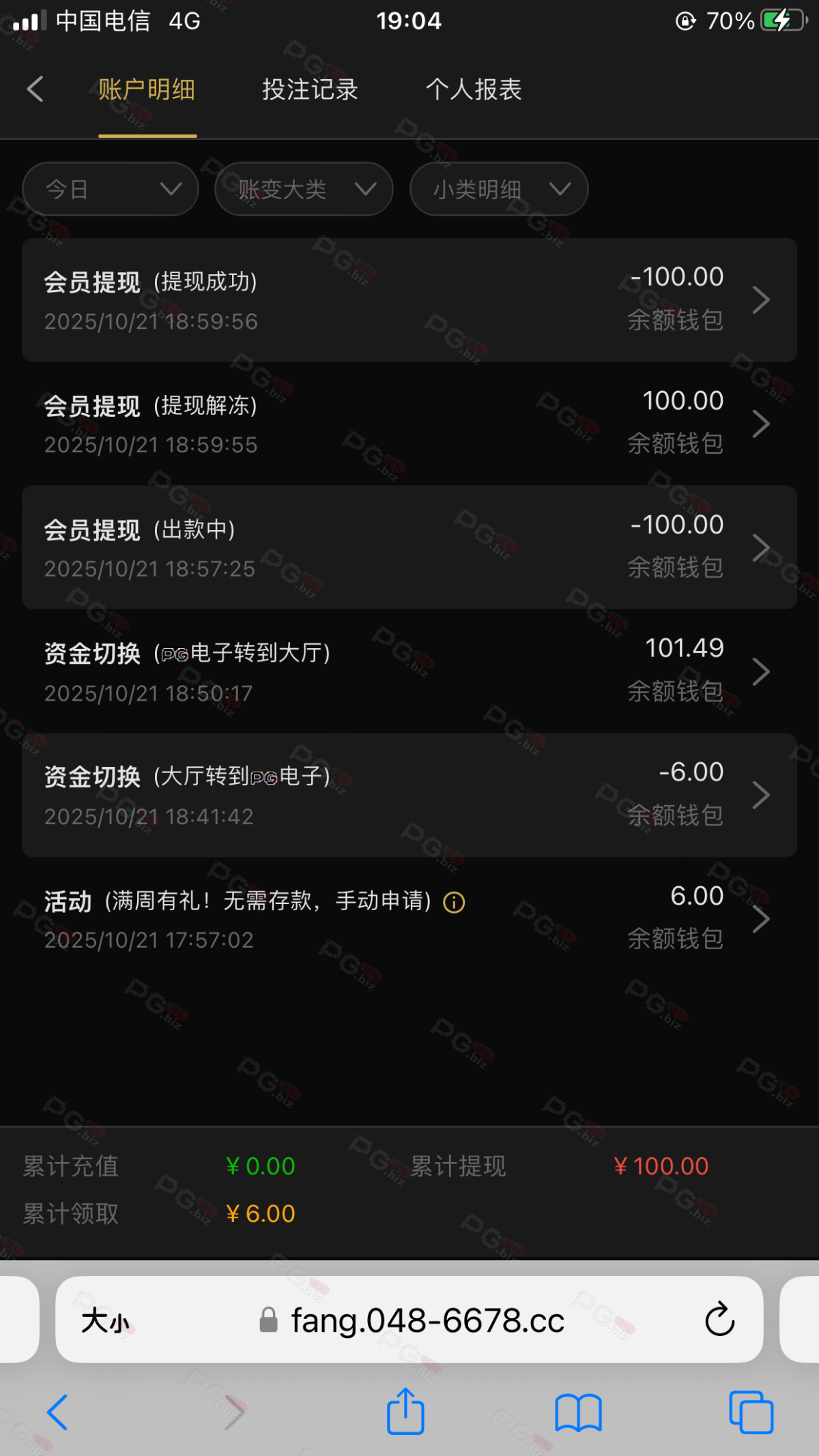Switch to the 个人报表 tab
The image size is (819, 1456).
point(474,89)
